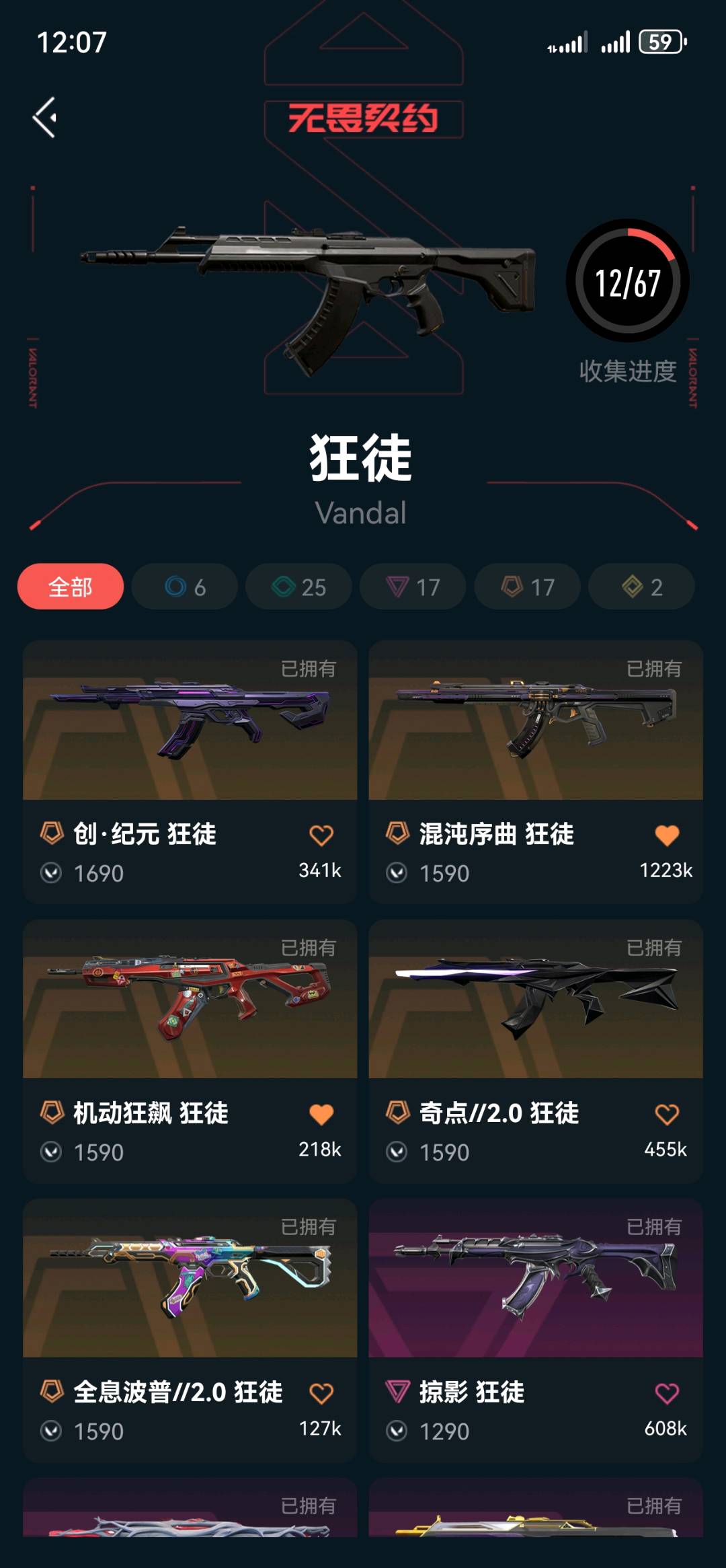This screenshot has width=726, height=1568.
Task: Filter skins by the blue tier showing 6
Action: click(x=185, y=587)
